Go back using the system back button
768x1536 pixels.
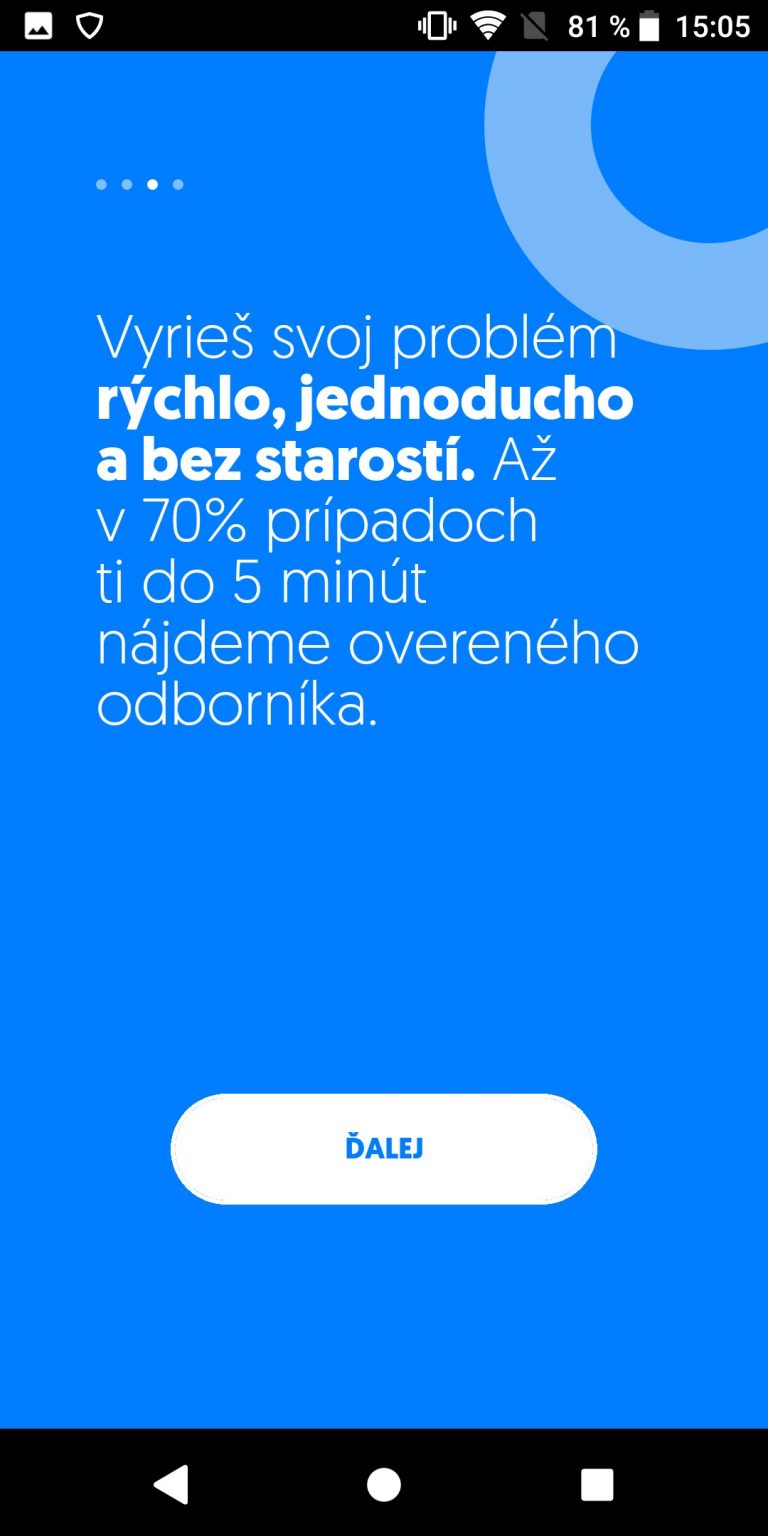(x=171, y=1485)
